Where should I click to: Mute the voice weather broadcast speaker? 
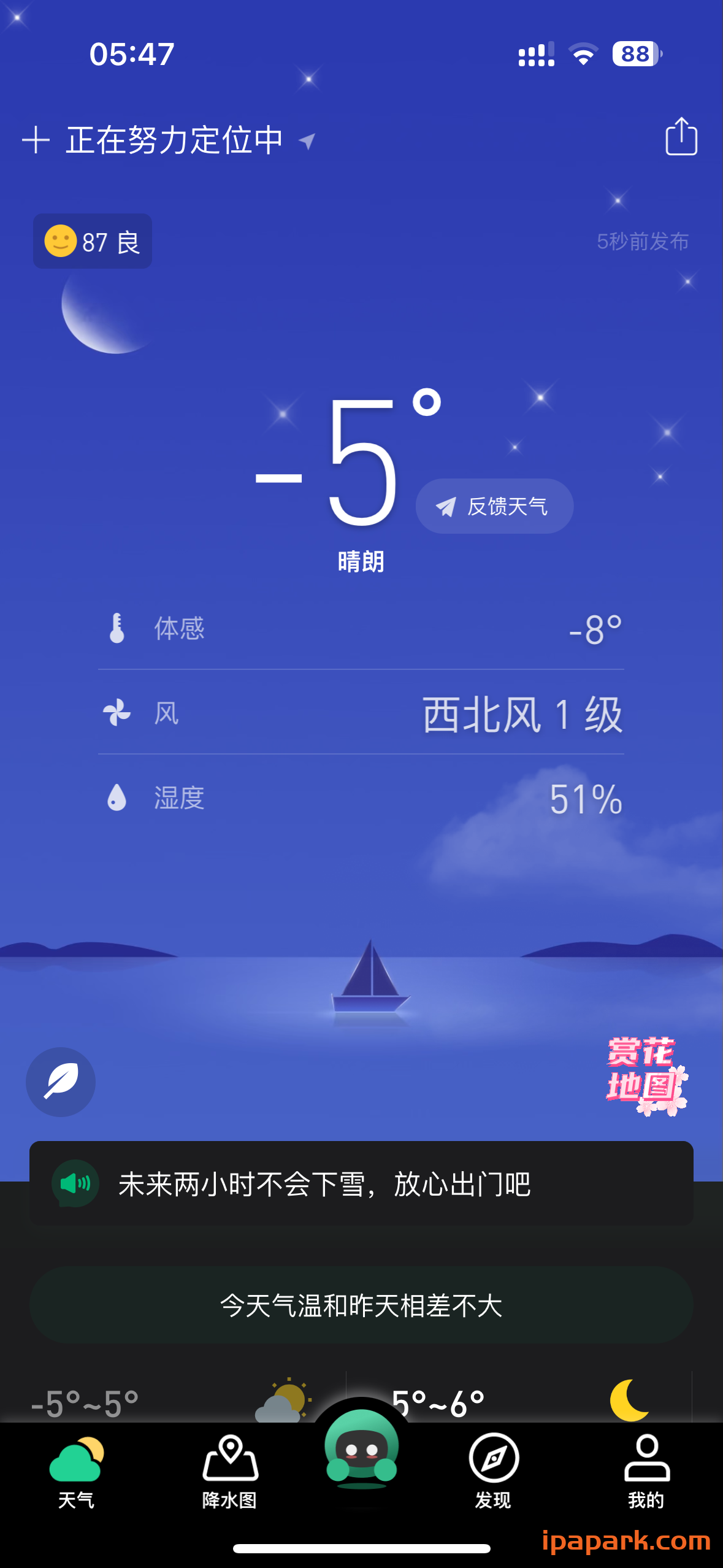click(75, 1184)
